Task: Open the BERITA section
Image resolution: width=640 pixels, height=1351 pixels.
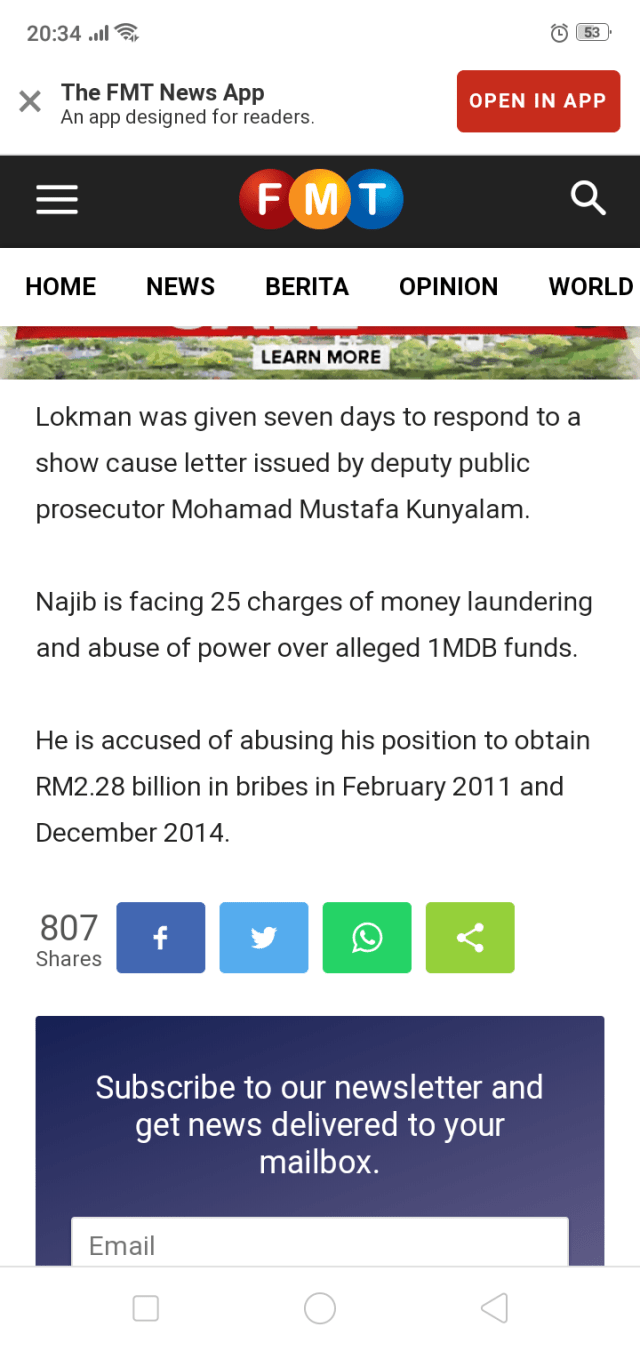Action: (x=307, y=287)
